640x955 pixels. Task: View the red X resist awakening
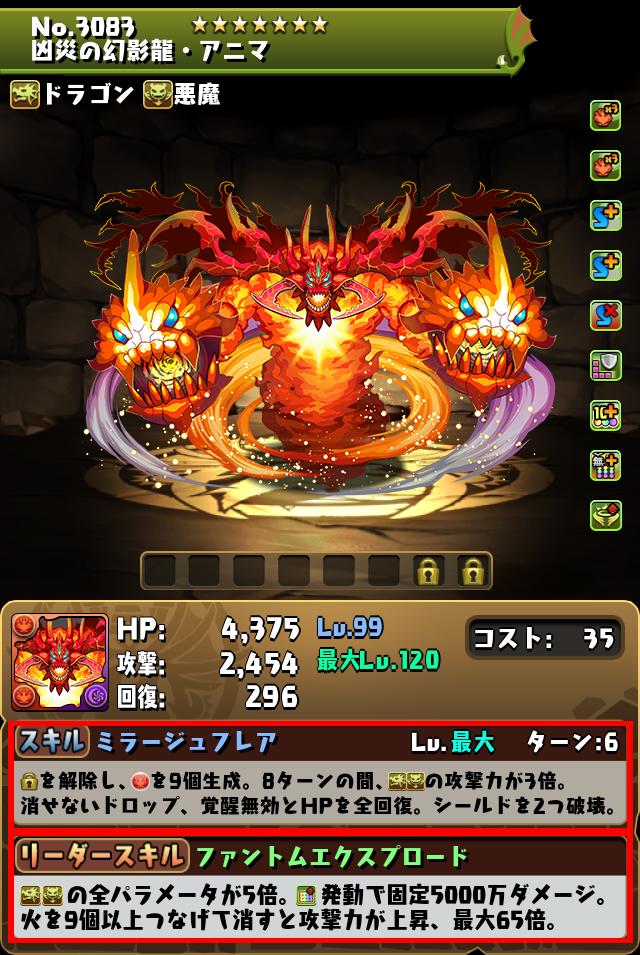tap(605, 316)
